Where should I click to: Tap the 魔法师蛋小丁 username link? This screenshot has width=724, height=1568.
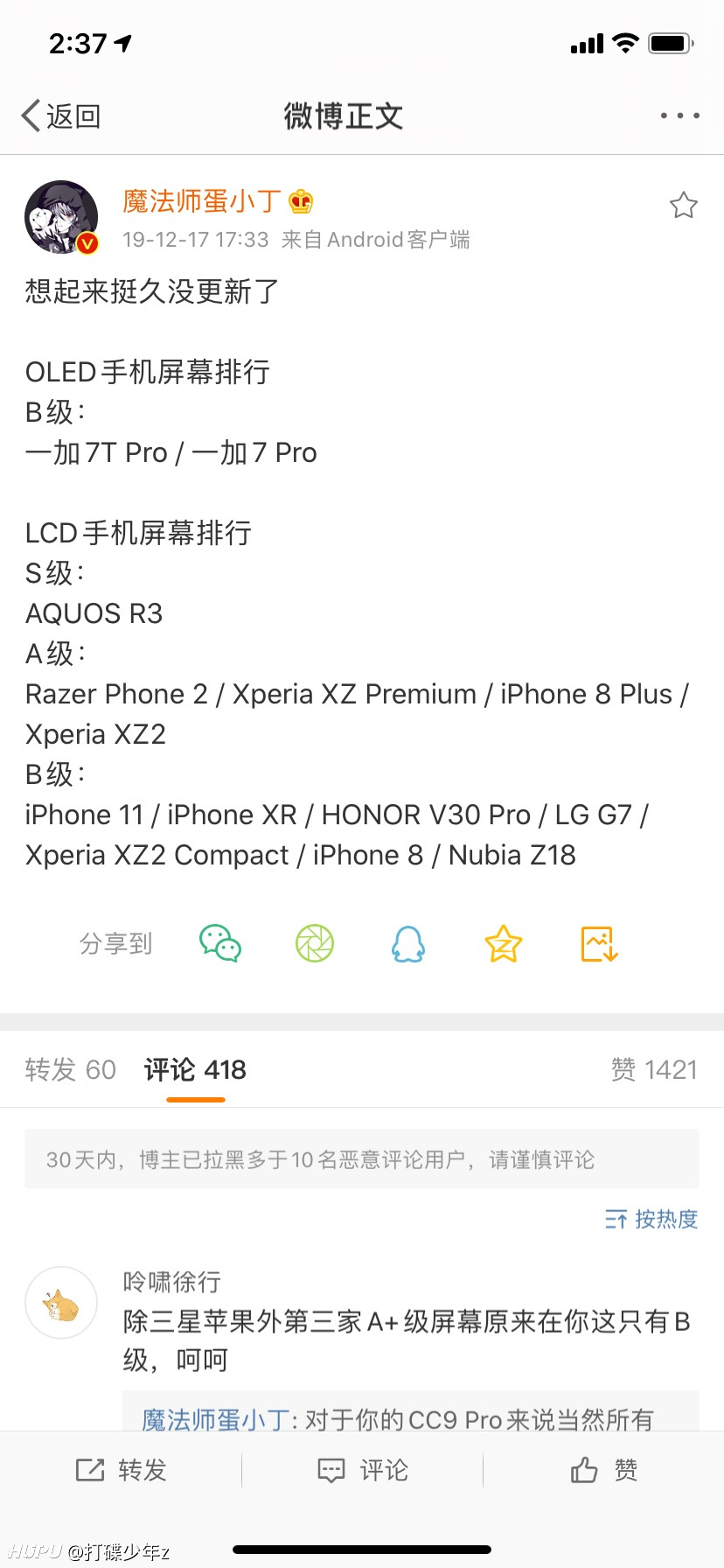click(201, 201)
